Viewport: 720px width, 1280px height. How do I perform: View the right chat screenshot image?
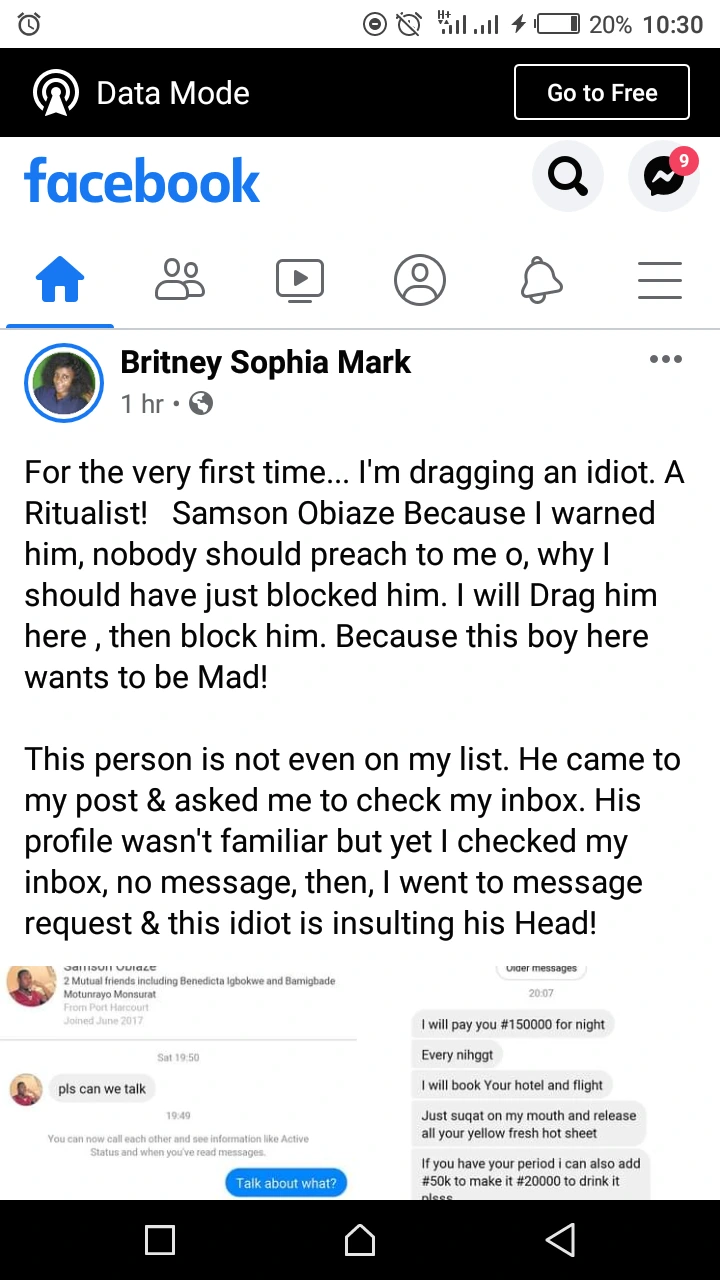click(x=540, y=1082)
